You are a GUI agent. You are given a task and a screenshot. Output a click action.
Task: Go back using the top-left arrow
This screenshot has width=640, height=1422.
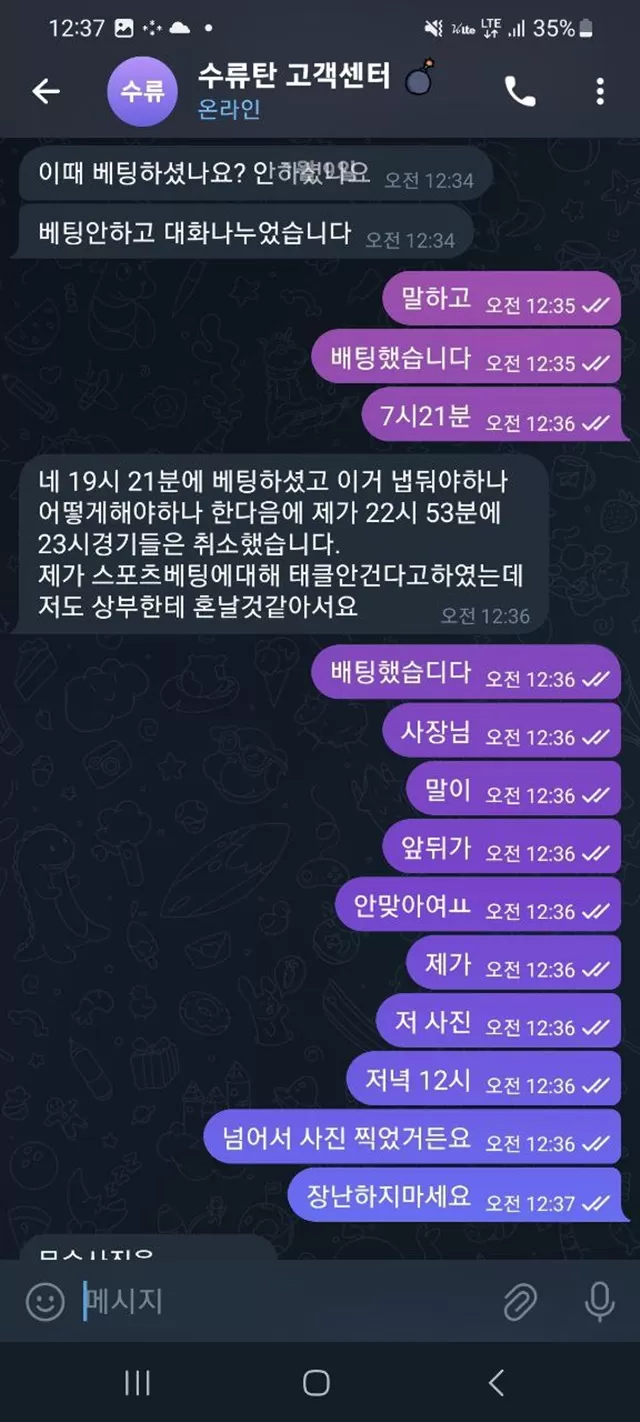pos(46,92)
